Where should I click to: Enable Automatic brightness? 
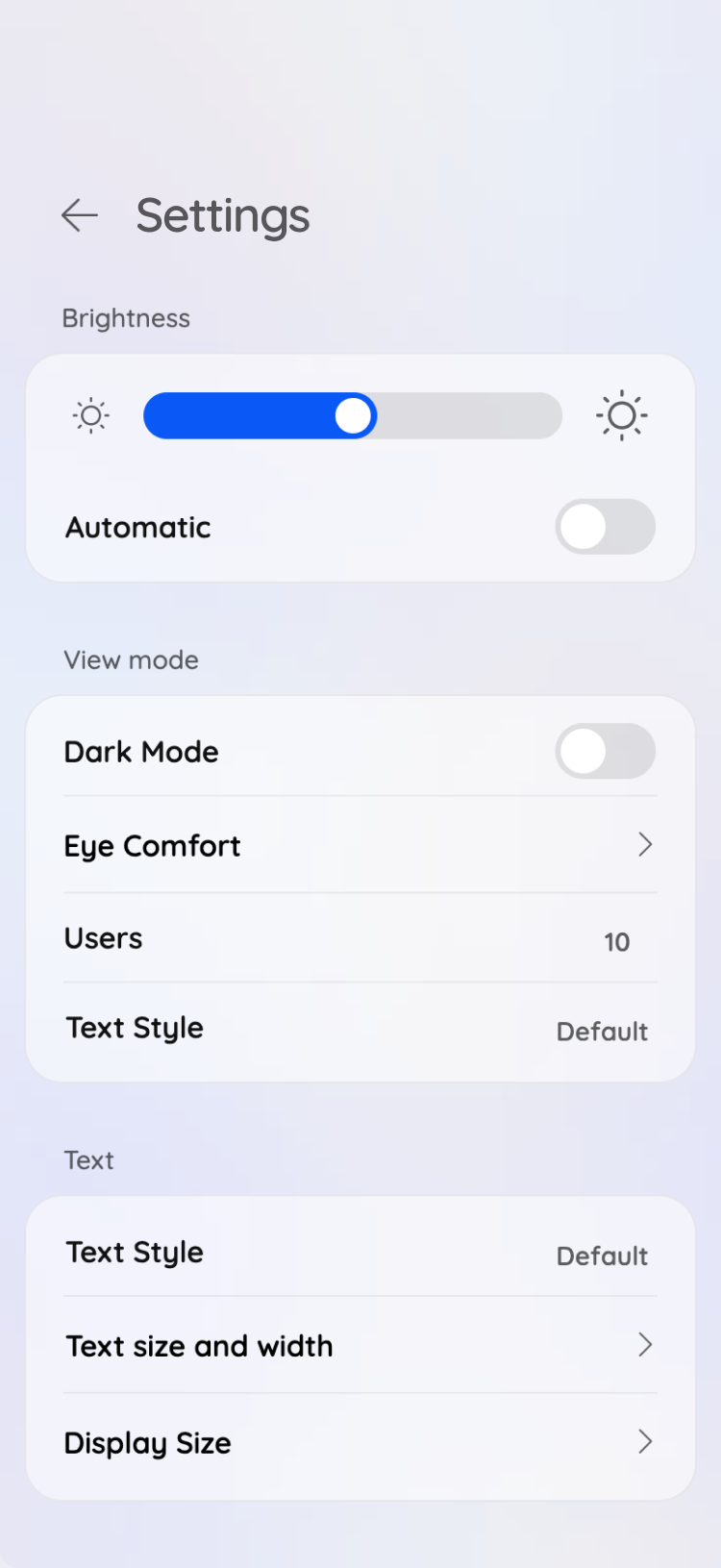point(606,527)
